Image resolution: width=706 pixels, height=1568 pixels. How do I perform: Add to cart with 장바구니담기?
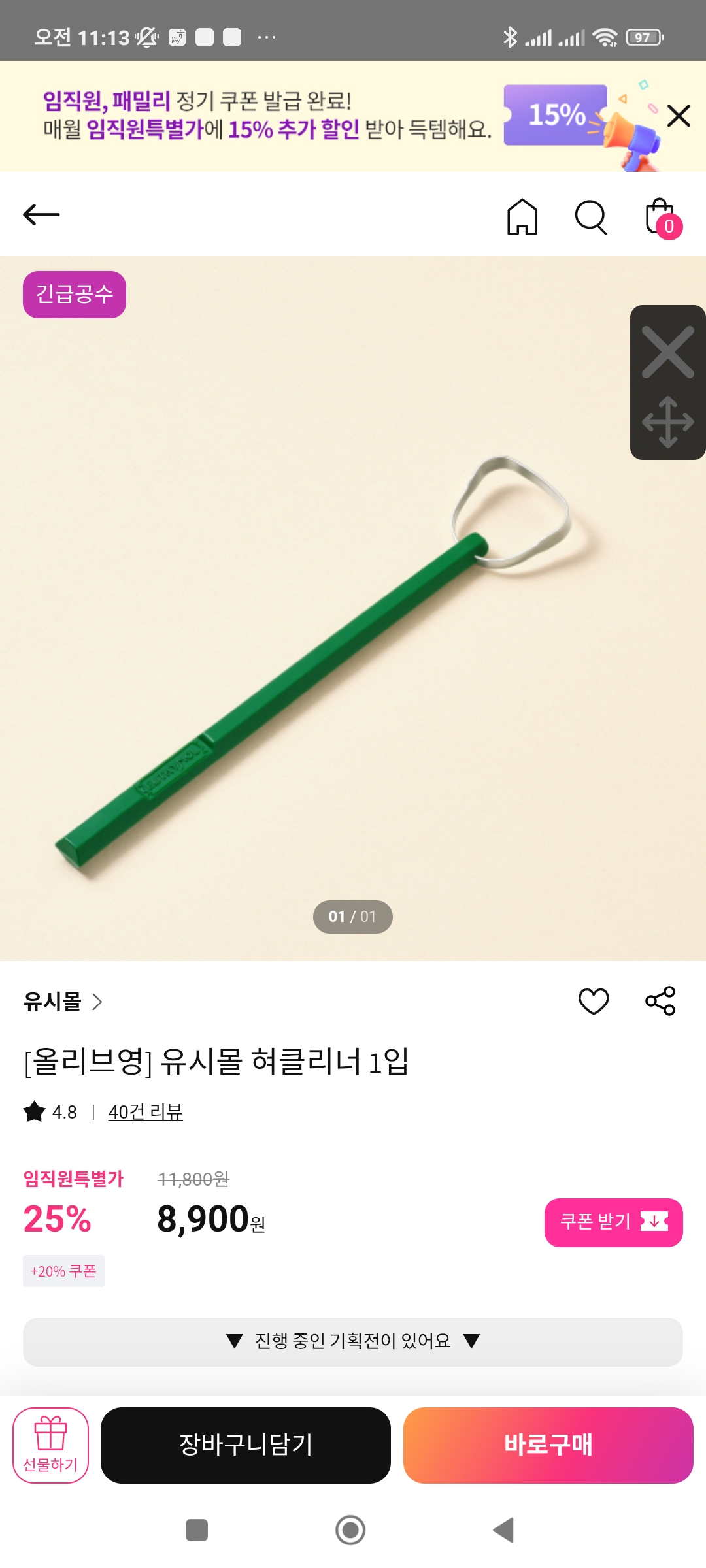coord(246,1445)
